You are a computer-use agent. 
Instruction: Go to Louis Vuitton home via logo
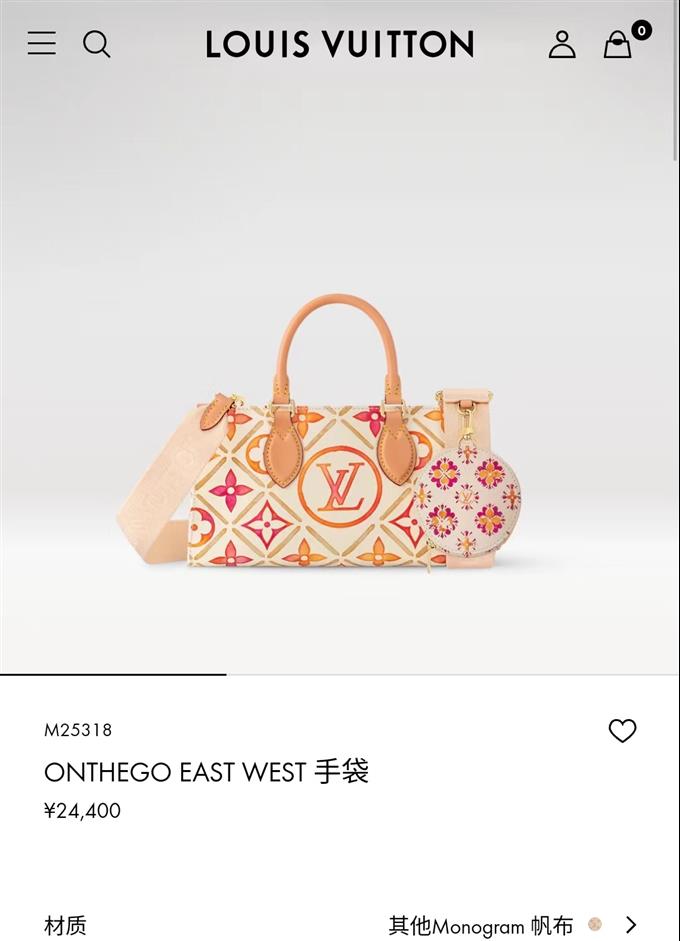[340, 44]
